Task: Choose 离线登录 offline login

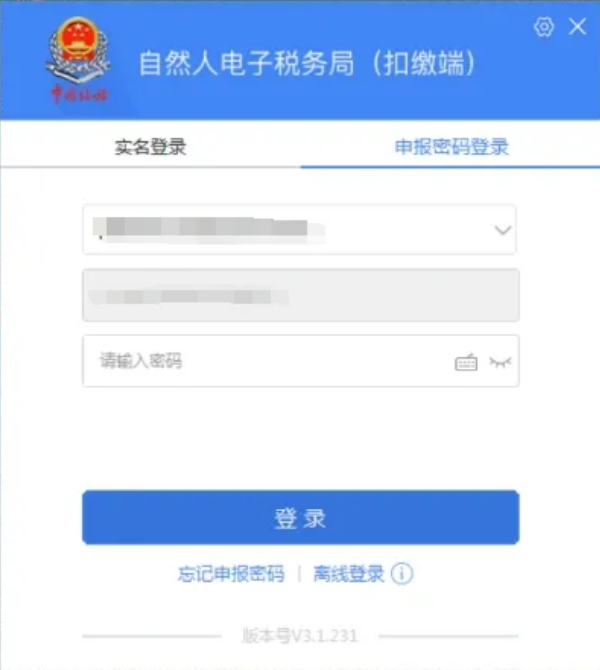Action: click(348, 574)
